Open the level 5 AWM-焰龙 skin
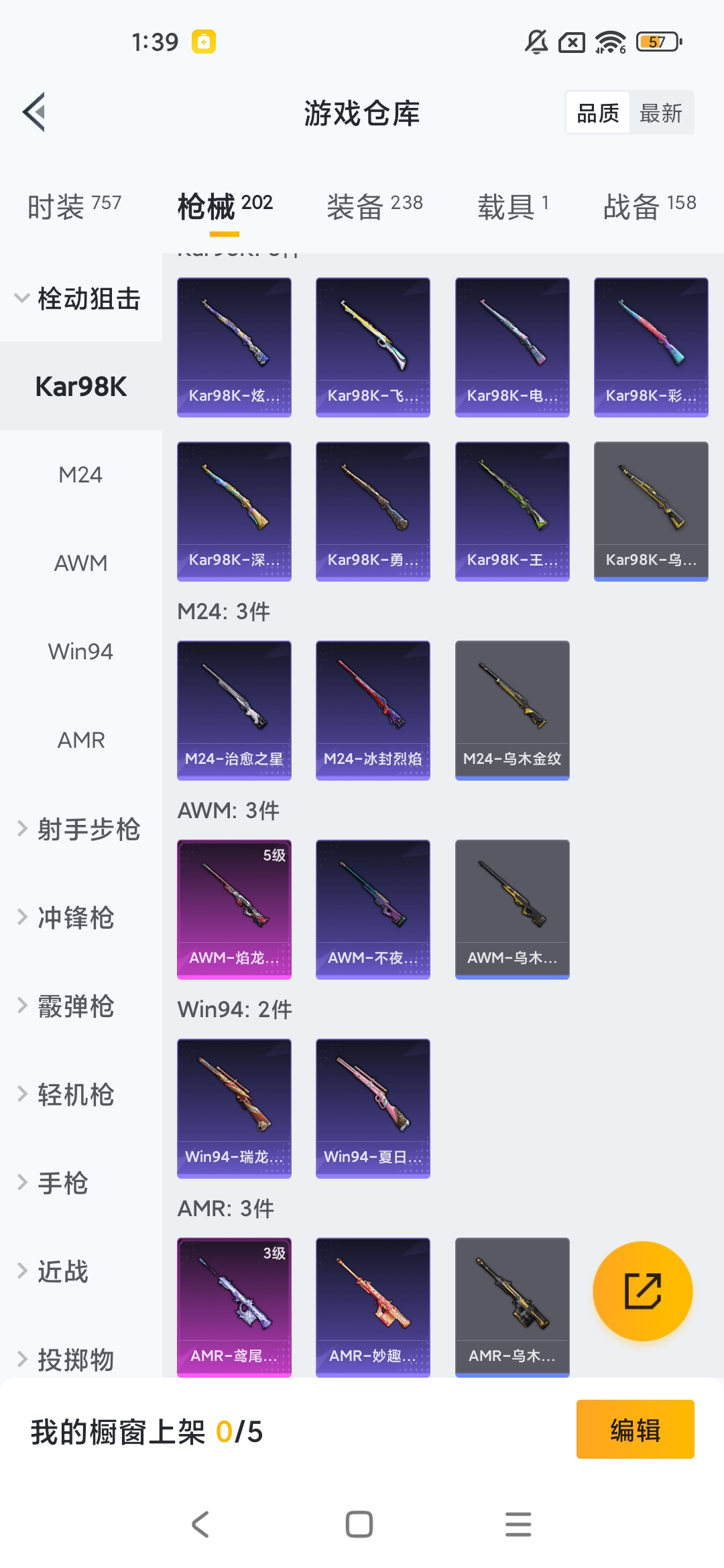 (x=234, y=909)
